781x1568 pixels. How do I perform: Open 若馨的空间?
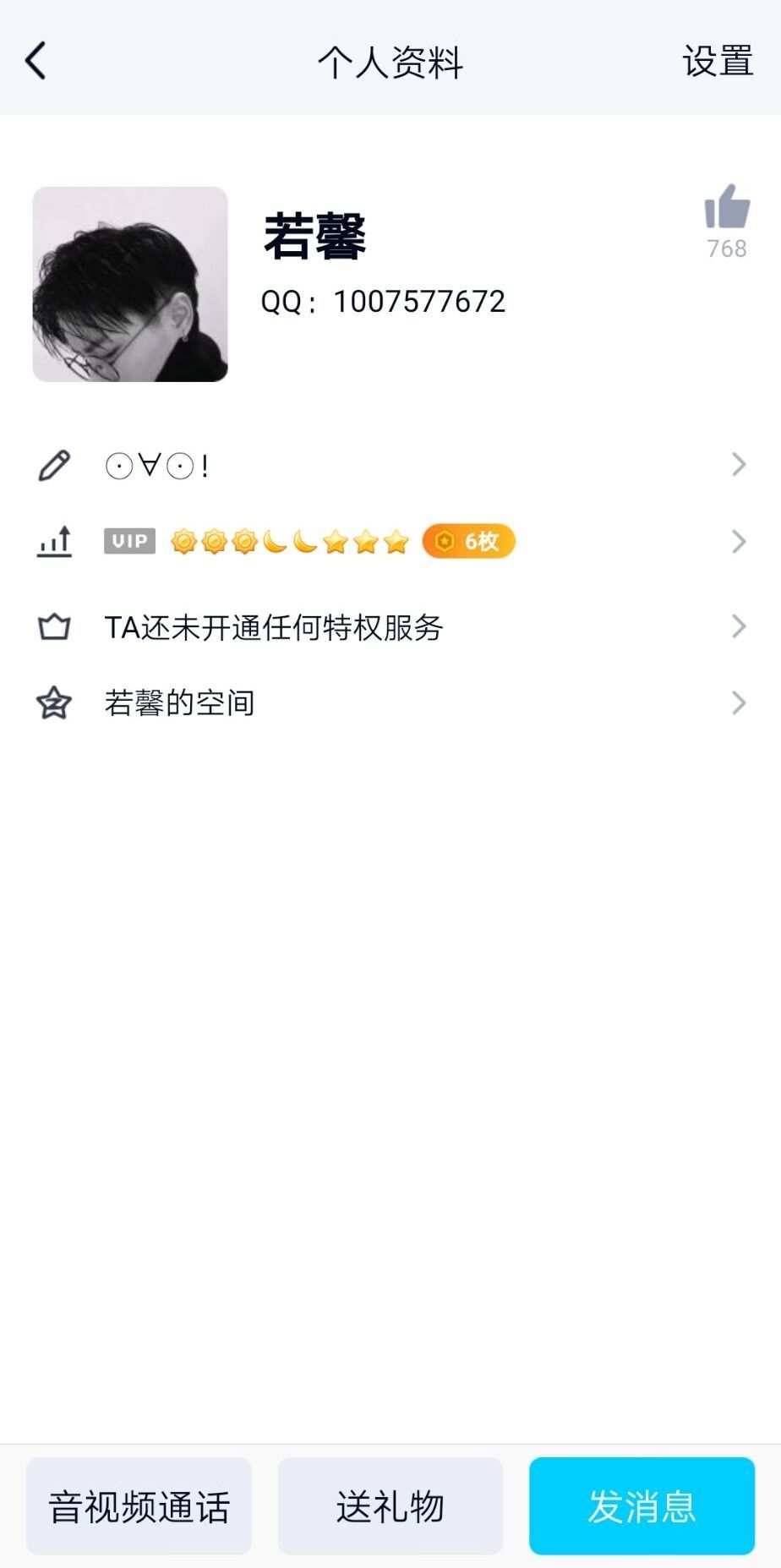(x=390, y=703)
